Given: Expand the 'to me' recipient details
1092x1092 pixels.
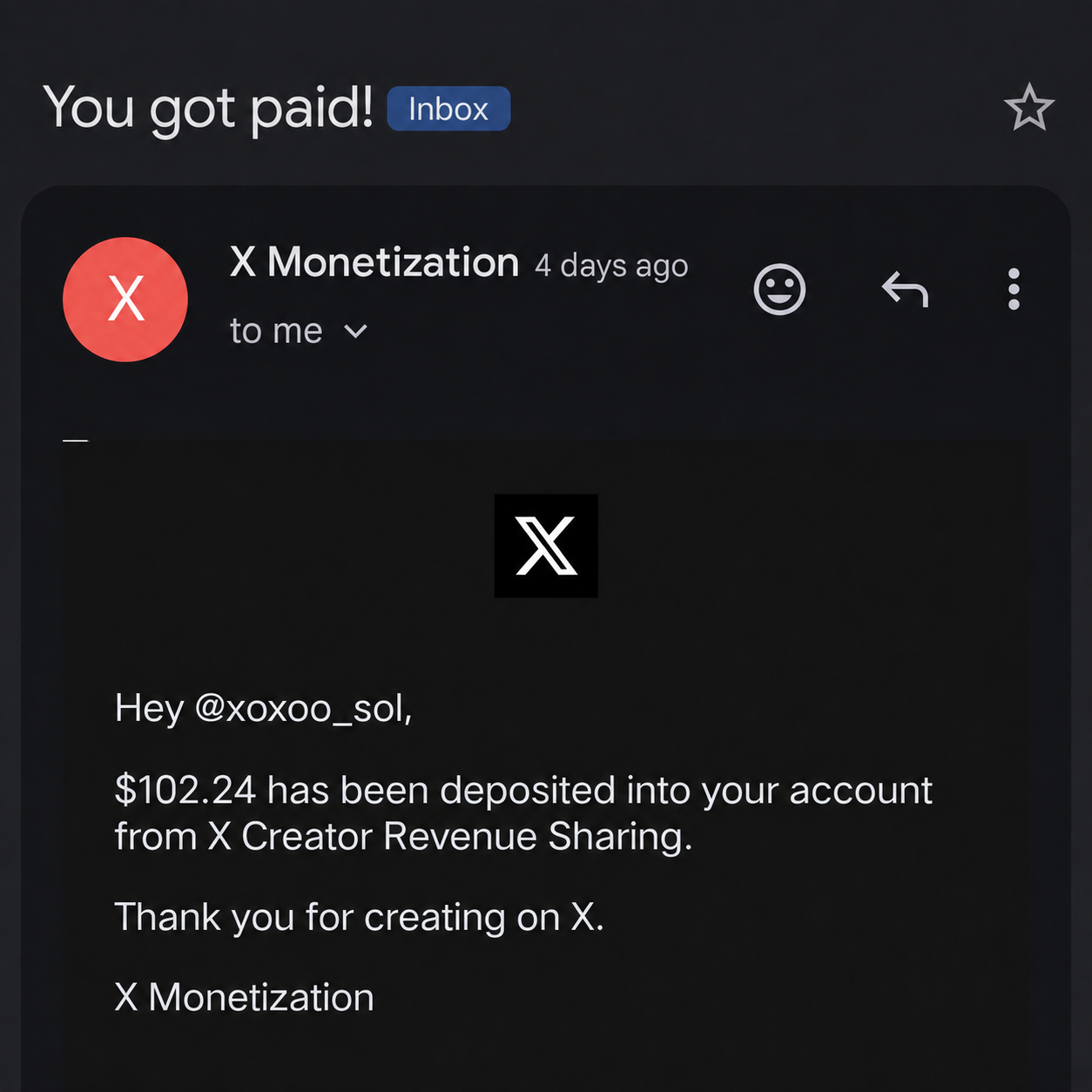Looking at the screenshot, I should (300, 331).
